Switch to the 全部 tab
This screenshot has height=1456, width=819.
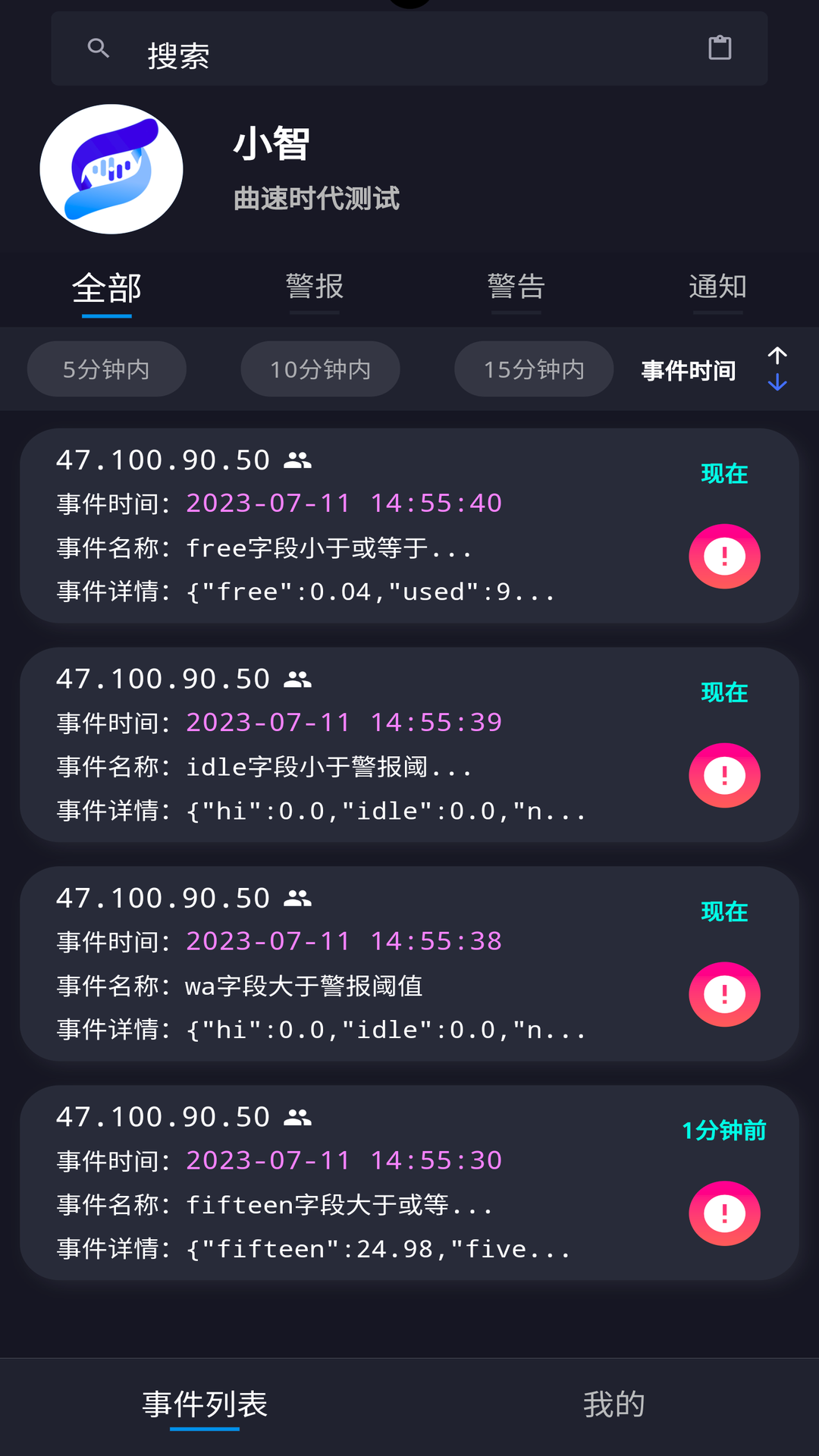click(x=107, y=289)
